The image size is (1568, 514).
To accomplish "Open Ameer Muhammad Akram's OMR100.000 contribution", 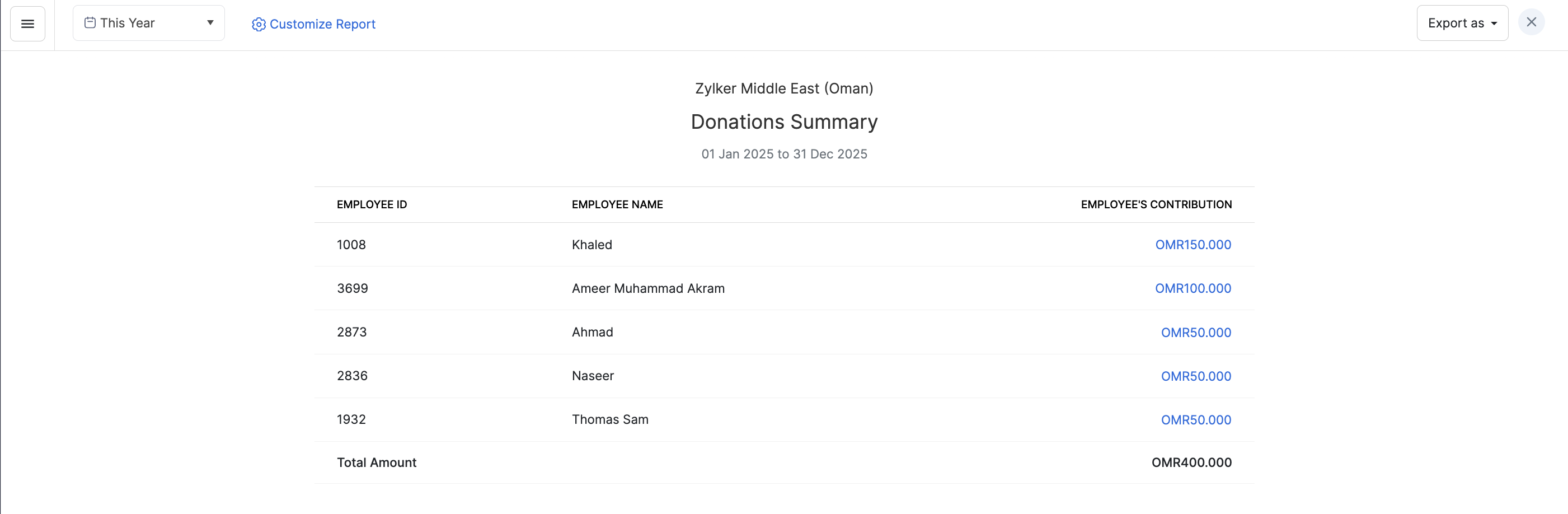I will point(1193,289).
